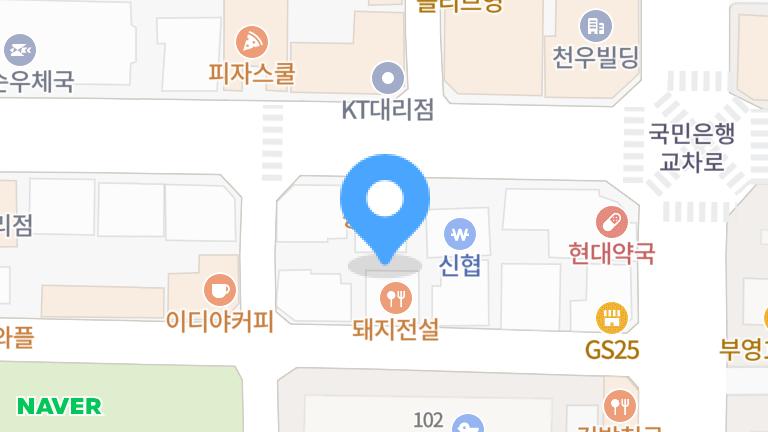Tap the KT대리점 store marker
This screenshot has height=432, width=768.
coord(387,77)
